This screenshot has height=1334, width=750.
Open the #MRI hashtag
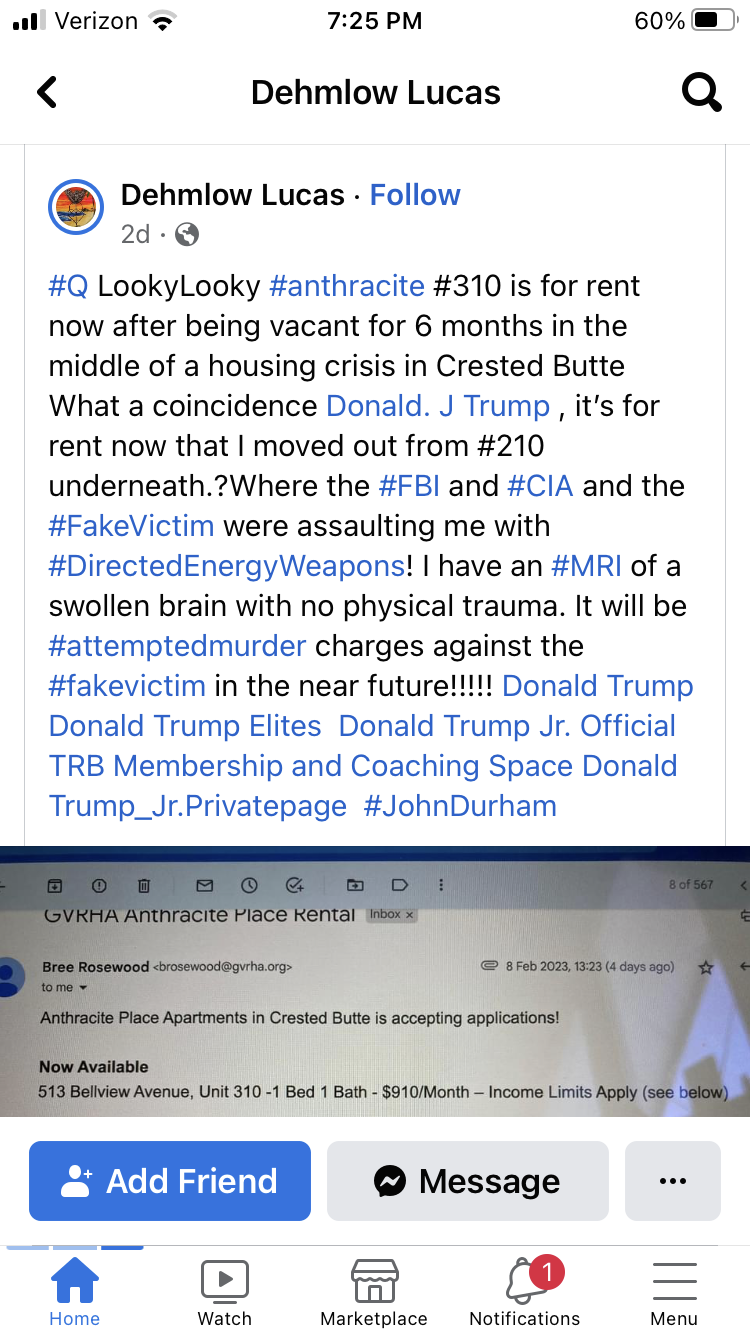586,566
